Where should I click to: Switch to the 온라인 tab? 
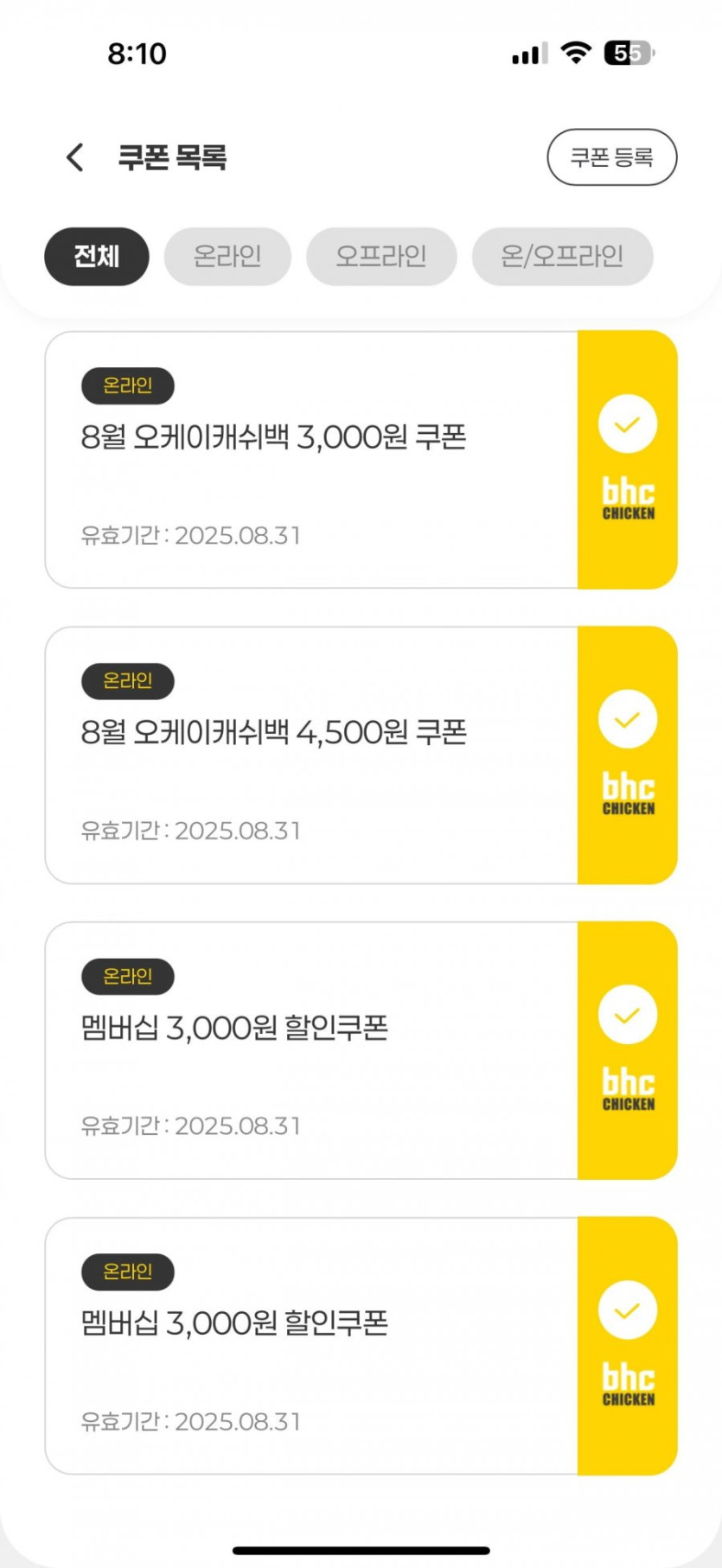click(227, 257)
